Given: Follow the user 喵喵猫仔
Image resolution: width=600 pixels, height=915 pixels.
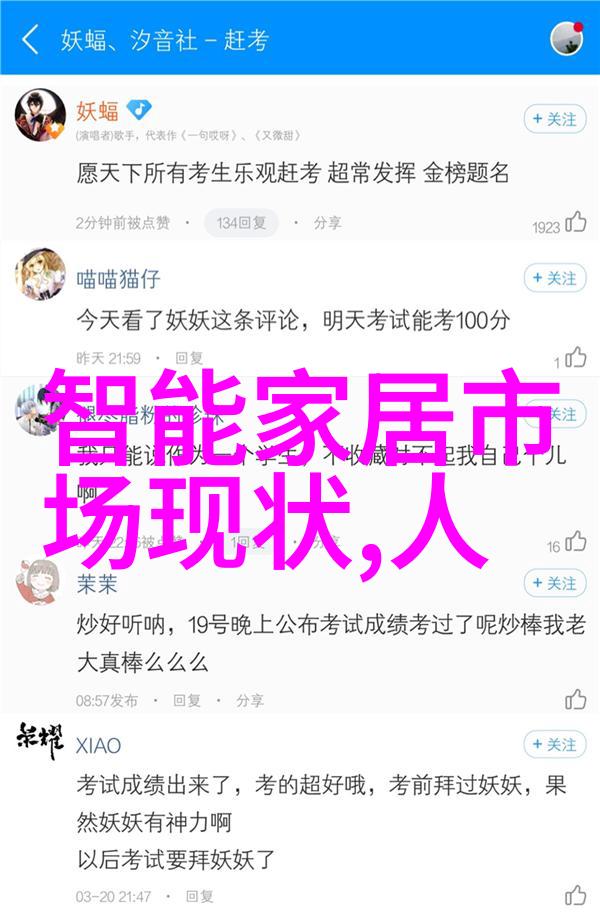Looking at the screenshot, I should click(554, 278).
